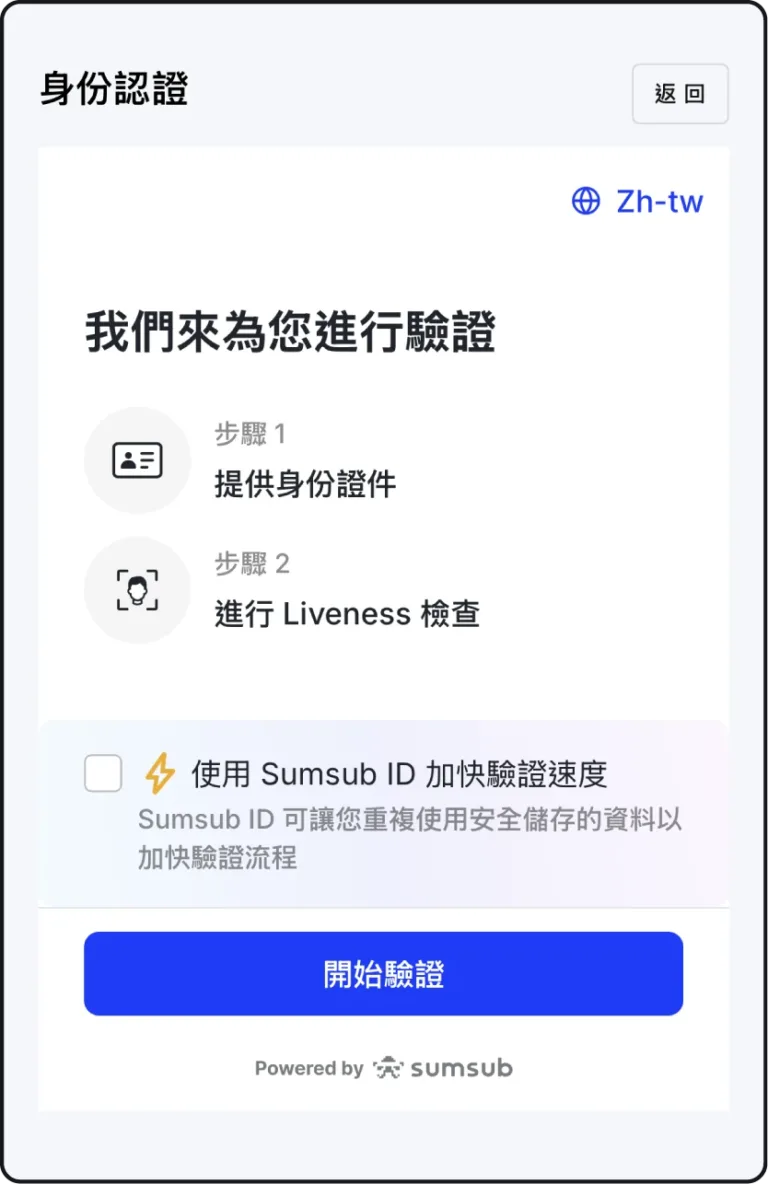
Task: Select the 步驟 2 進行 Liveness 檢查 text row
Action: point(346,589)
